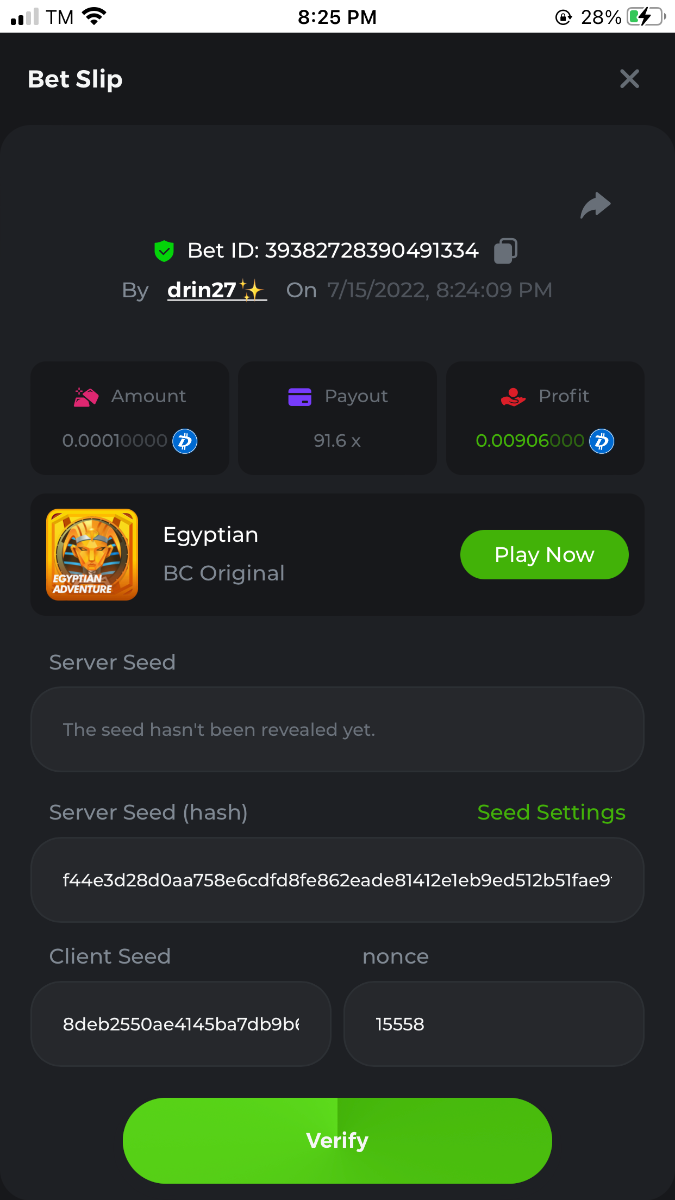
Task: Select the Server Seed hash field
Action: click(337, 880)
